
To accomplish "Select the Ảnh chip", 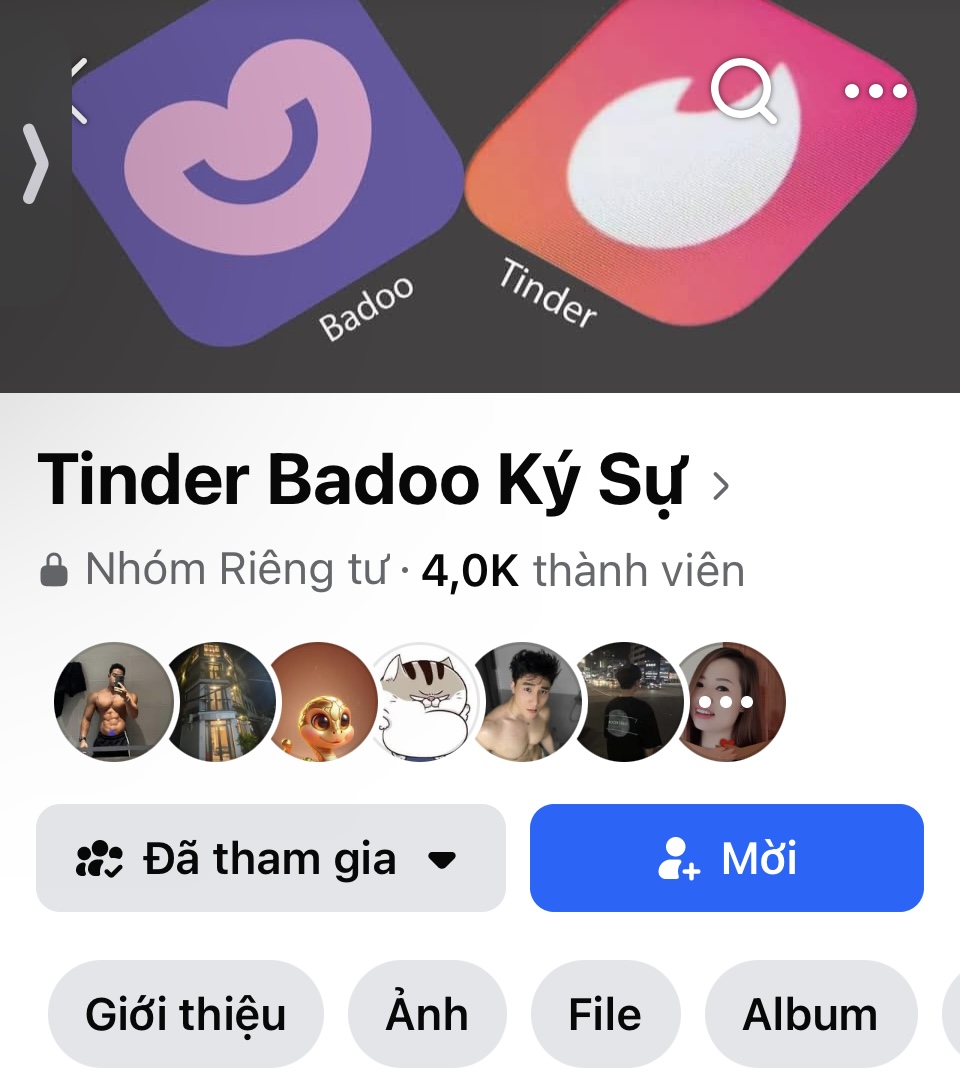I will (427, 1014).
